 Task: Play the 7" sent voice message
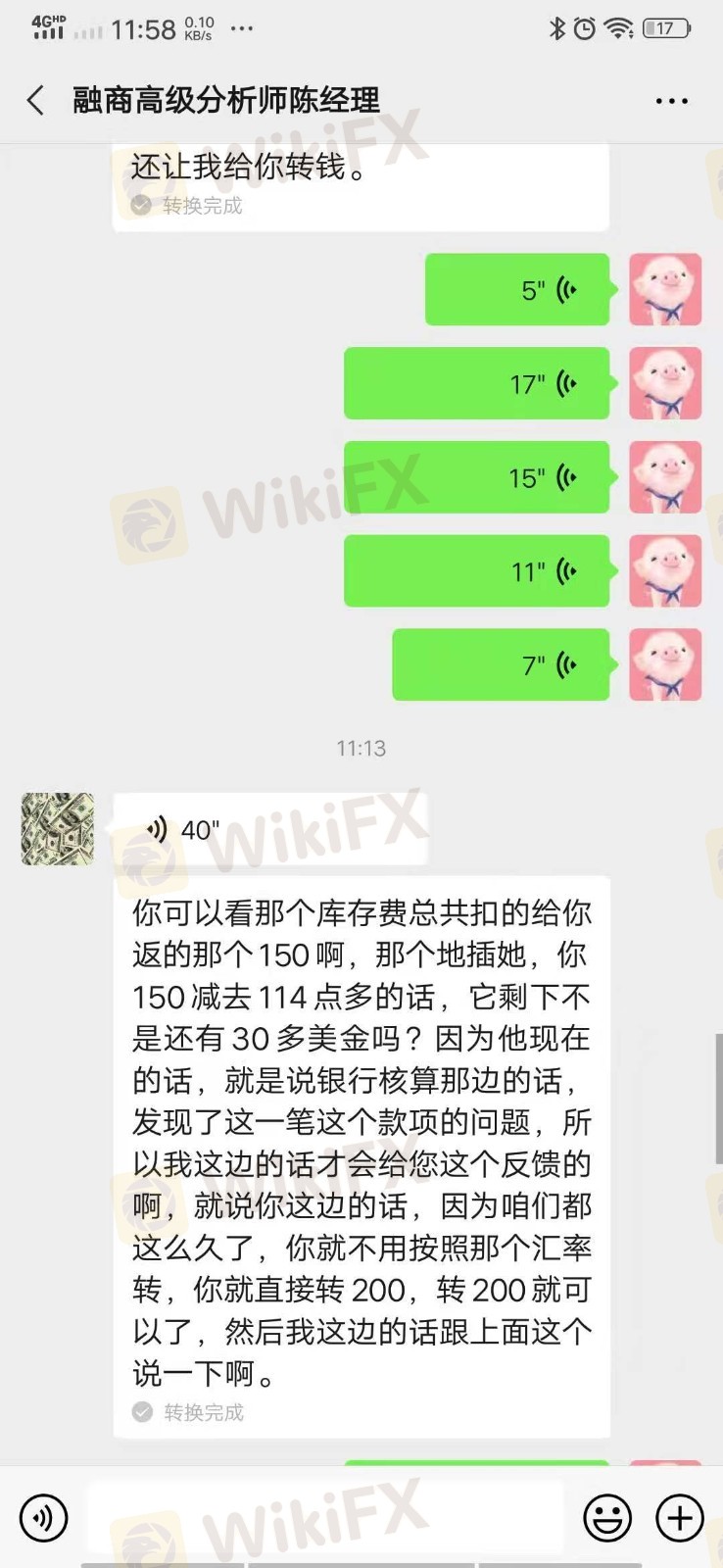pos(501,665)
